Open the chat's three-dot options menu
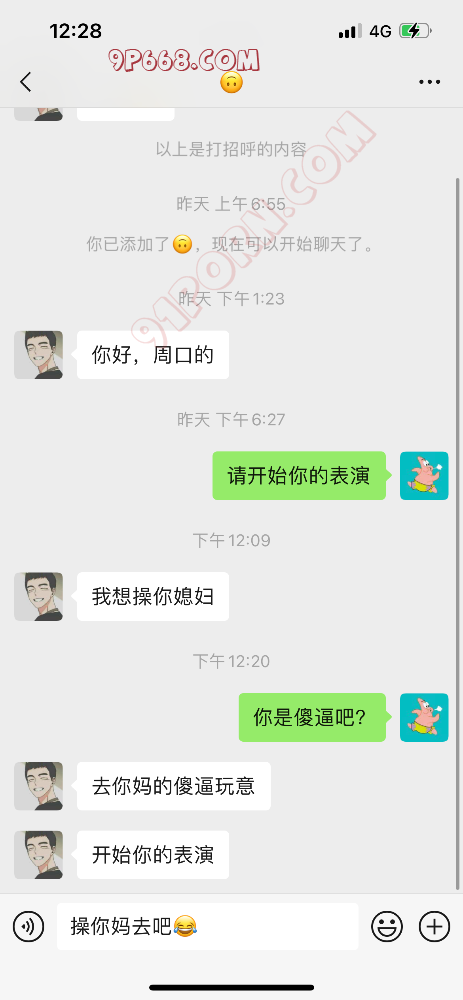This screenshot has width=463, height=1000. pyautogui.click(x=429, y=82)
